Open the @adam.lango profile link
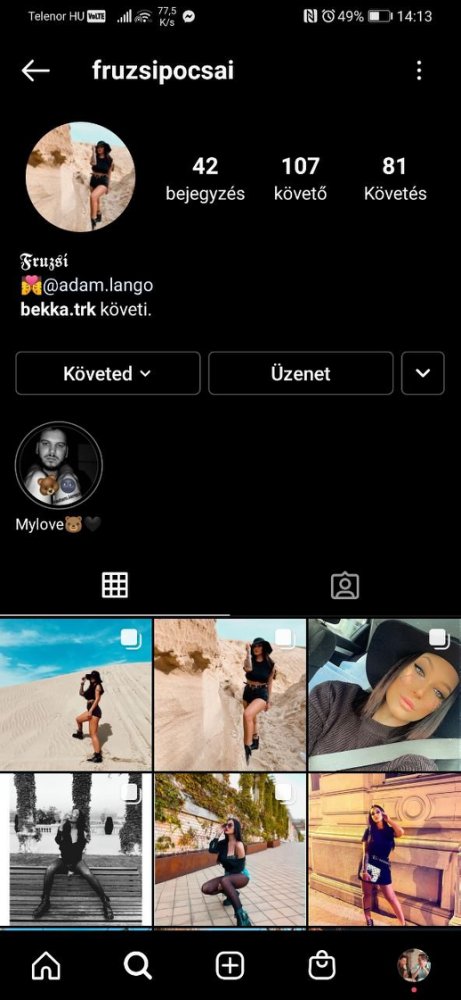 pyautogui.click(x=98, y=285)
